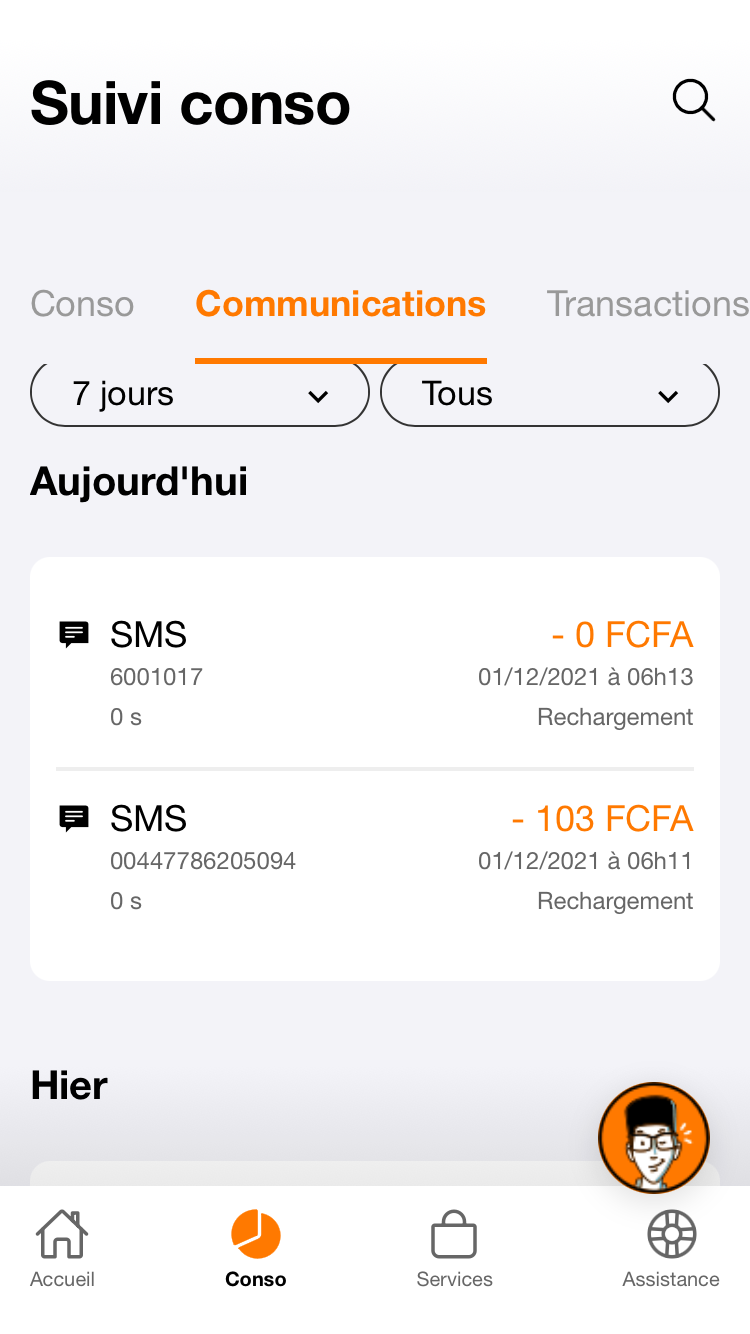Tap the Rechargement label on the first SMS

(615, 716)
